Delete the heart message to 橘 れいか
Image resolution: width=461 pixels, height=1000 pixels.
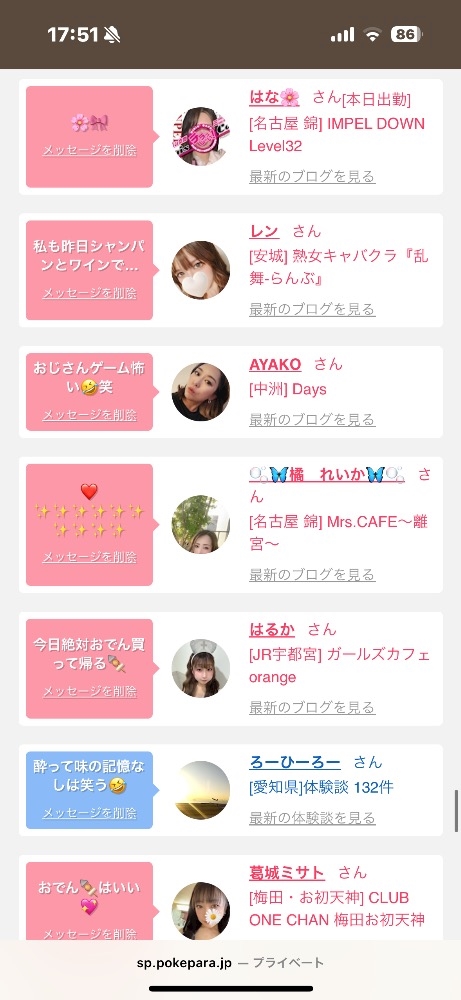pyautogui.click(x=90, y=557)
